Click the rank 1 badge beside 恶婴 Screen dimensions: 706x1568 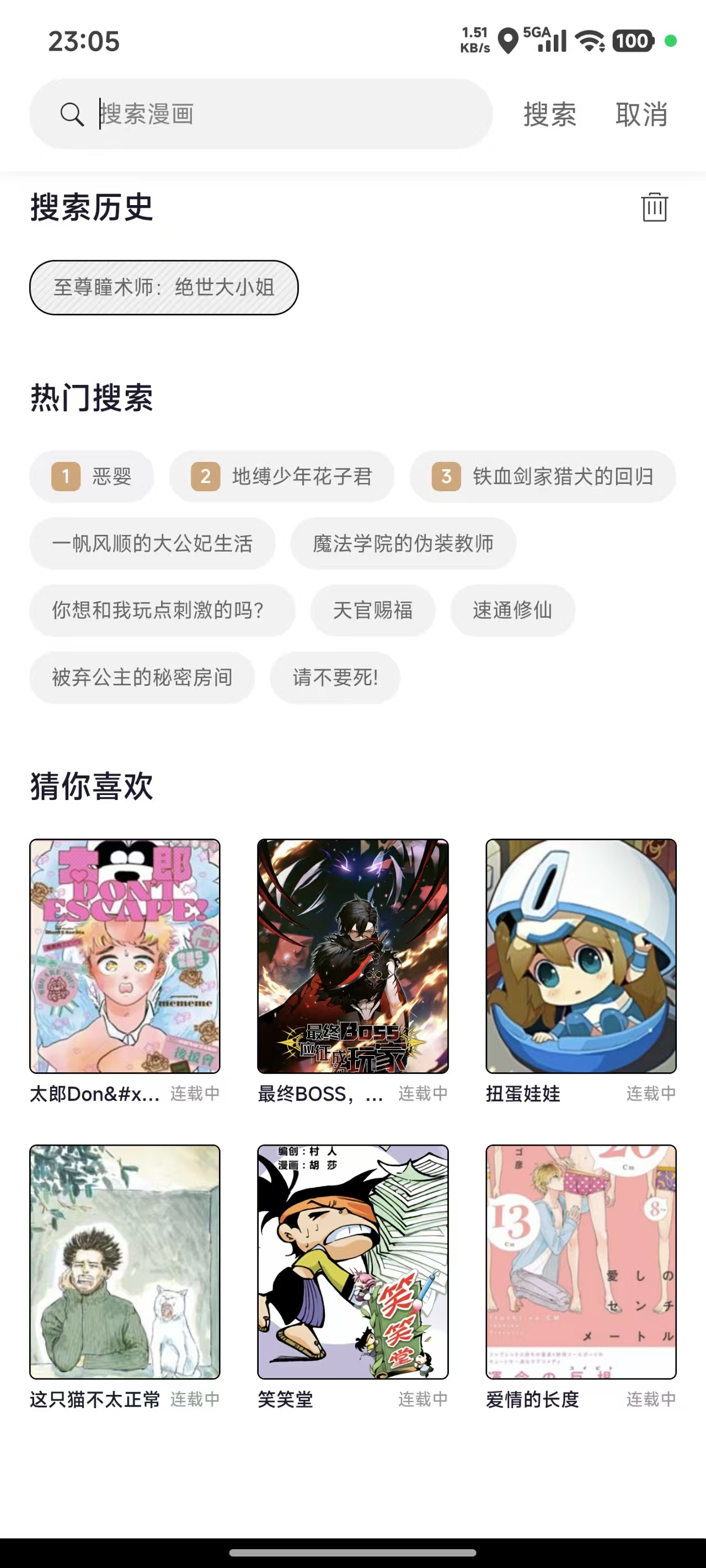pyautogui.click(x=66, y=476)
